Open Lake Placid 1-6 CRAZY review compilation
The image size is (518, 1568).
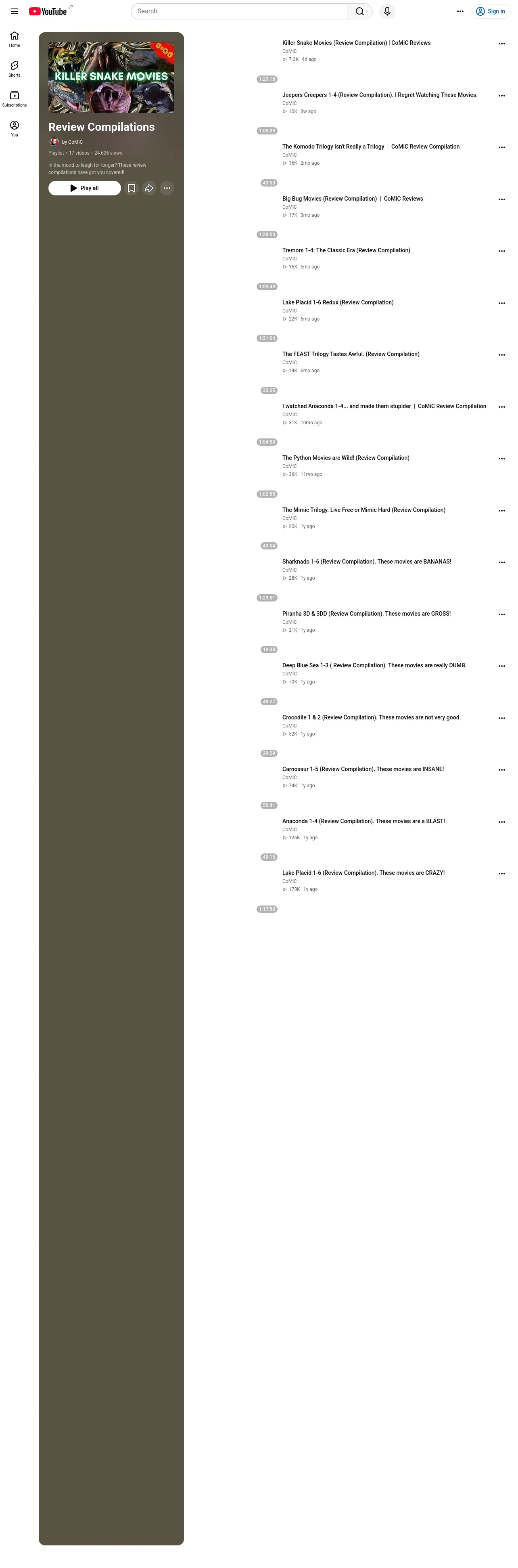point(363,873)
